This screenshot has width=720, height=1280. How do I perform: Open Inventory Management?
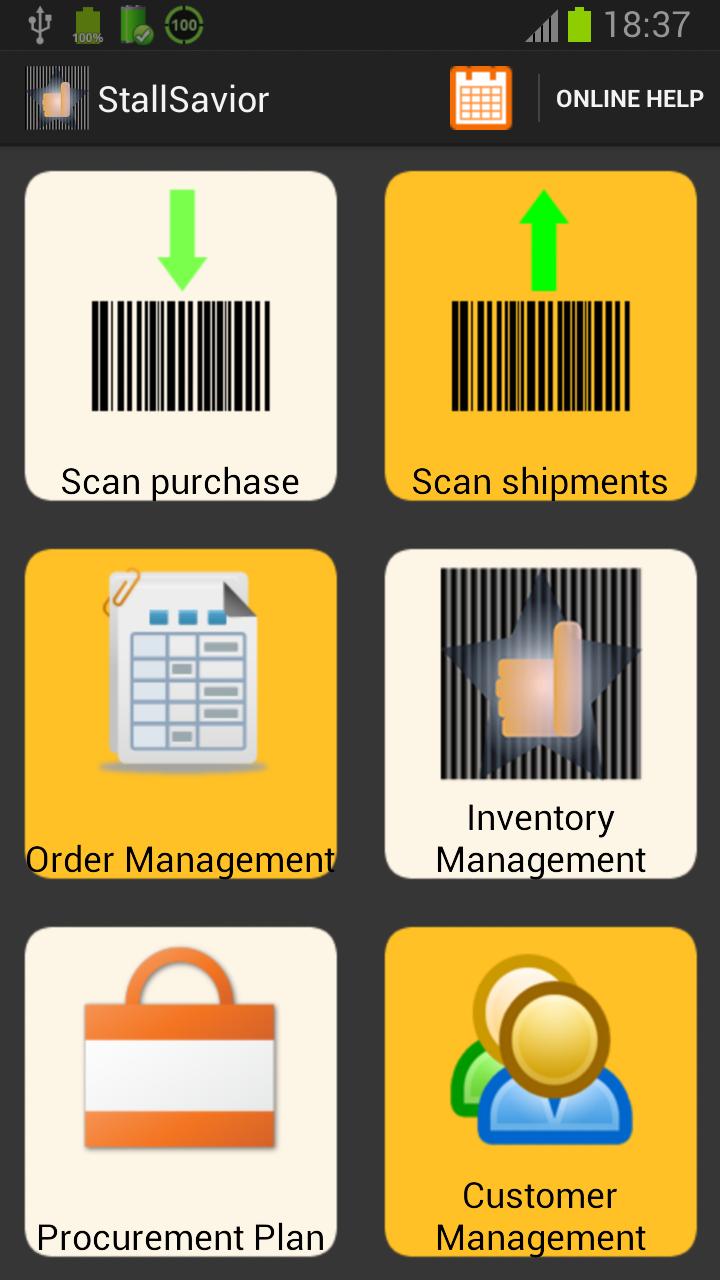pos(540,713)
